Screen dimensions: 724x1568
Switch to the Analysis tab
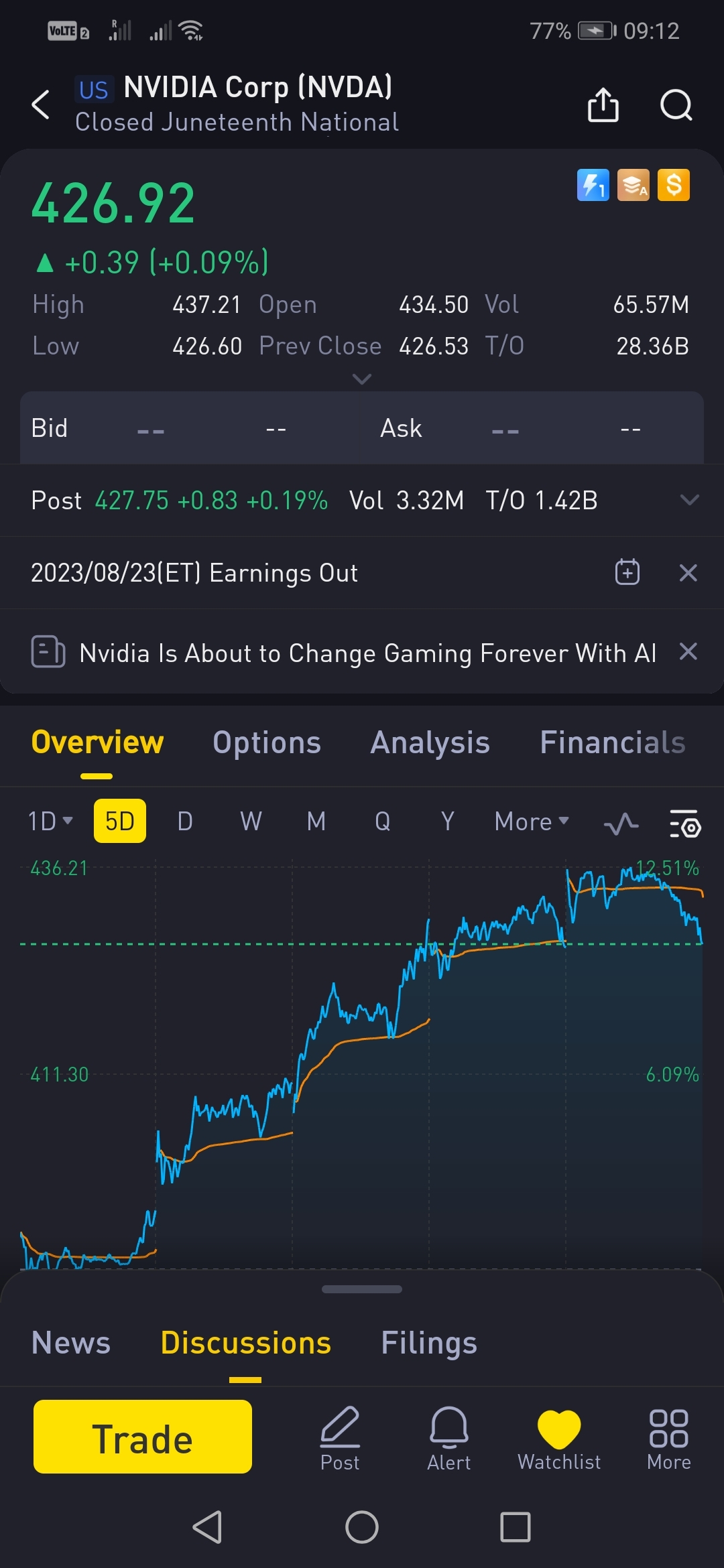click(x=430, y=742)
